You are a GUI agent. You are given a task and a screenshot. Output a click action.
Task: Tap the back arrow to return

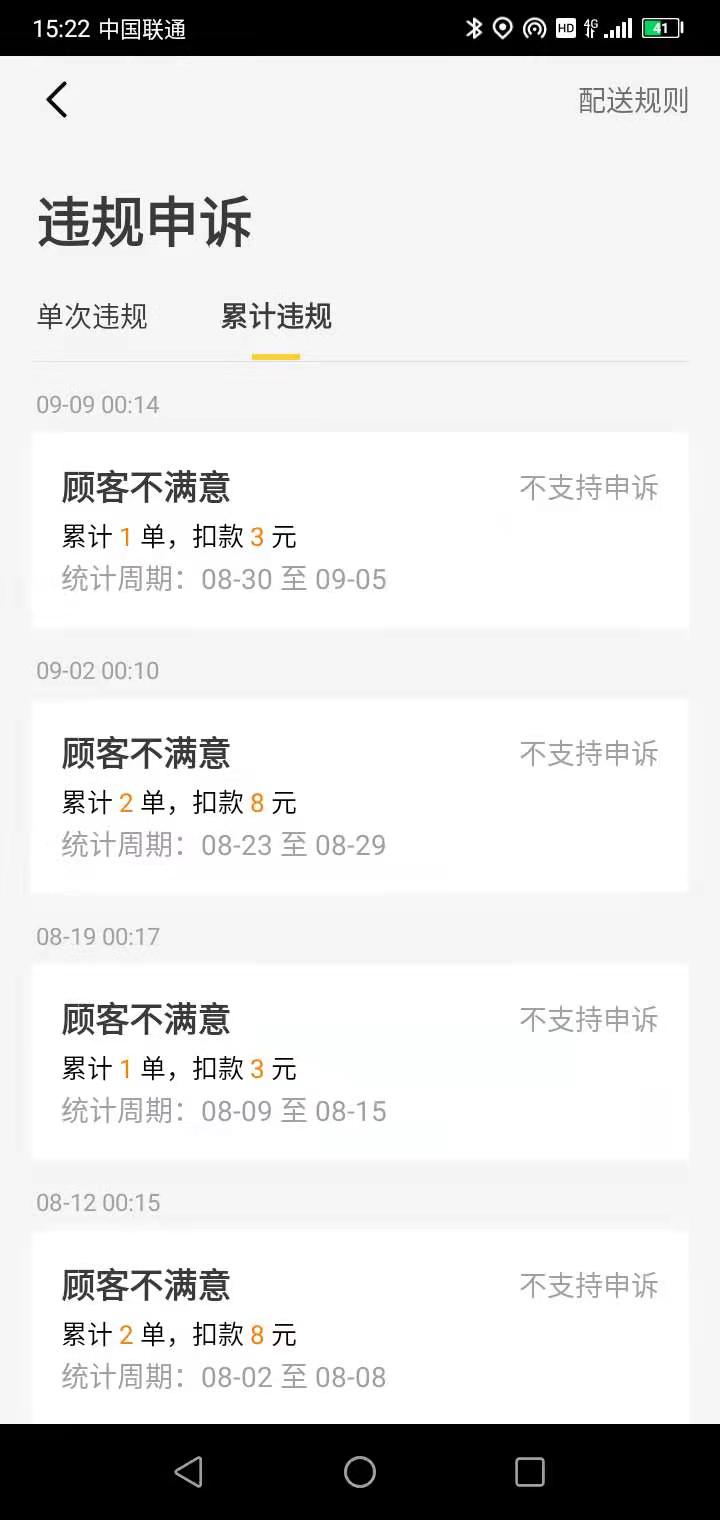click(x=56, y=100)
